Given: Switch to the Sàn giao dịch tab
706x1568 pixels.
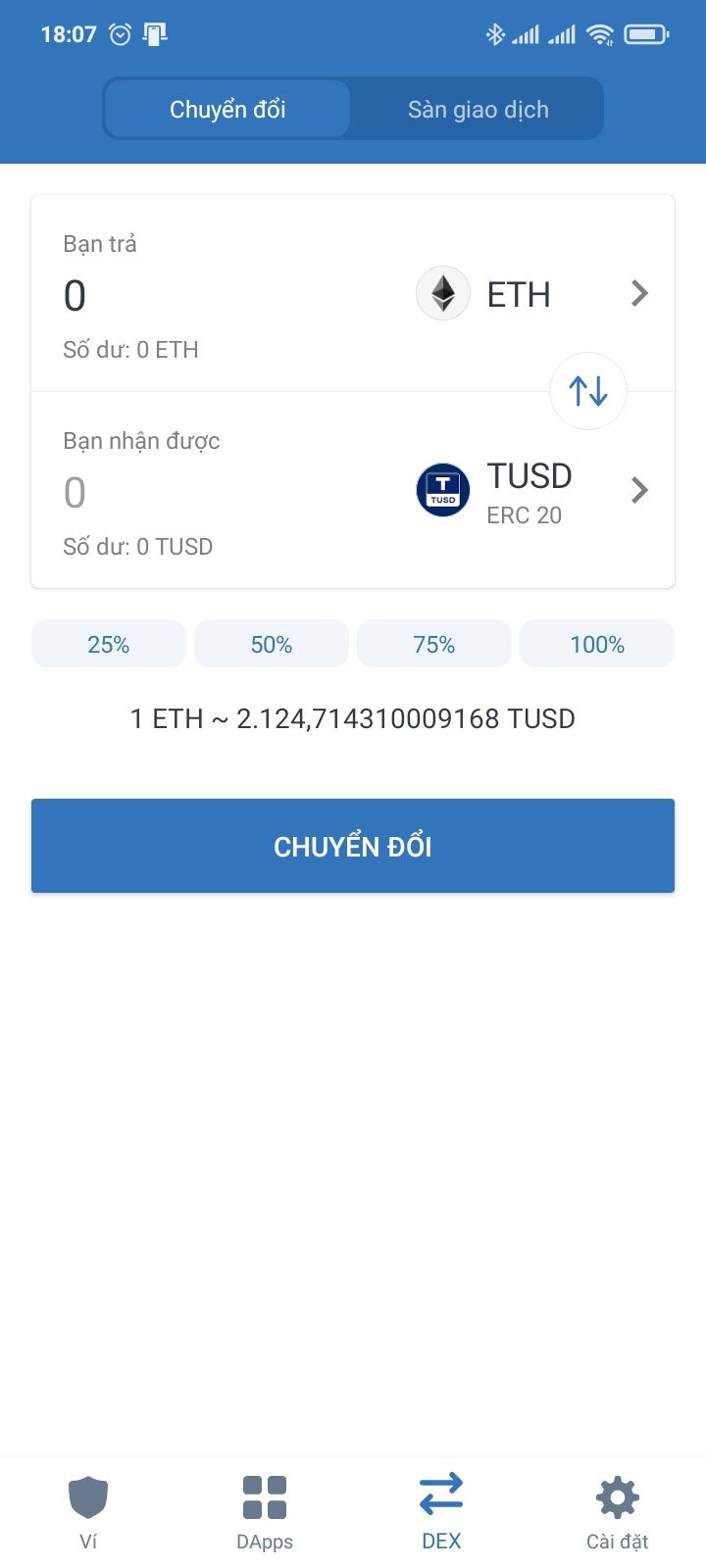Looking at the screenshot, I should pos(478,109).
